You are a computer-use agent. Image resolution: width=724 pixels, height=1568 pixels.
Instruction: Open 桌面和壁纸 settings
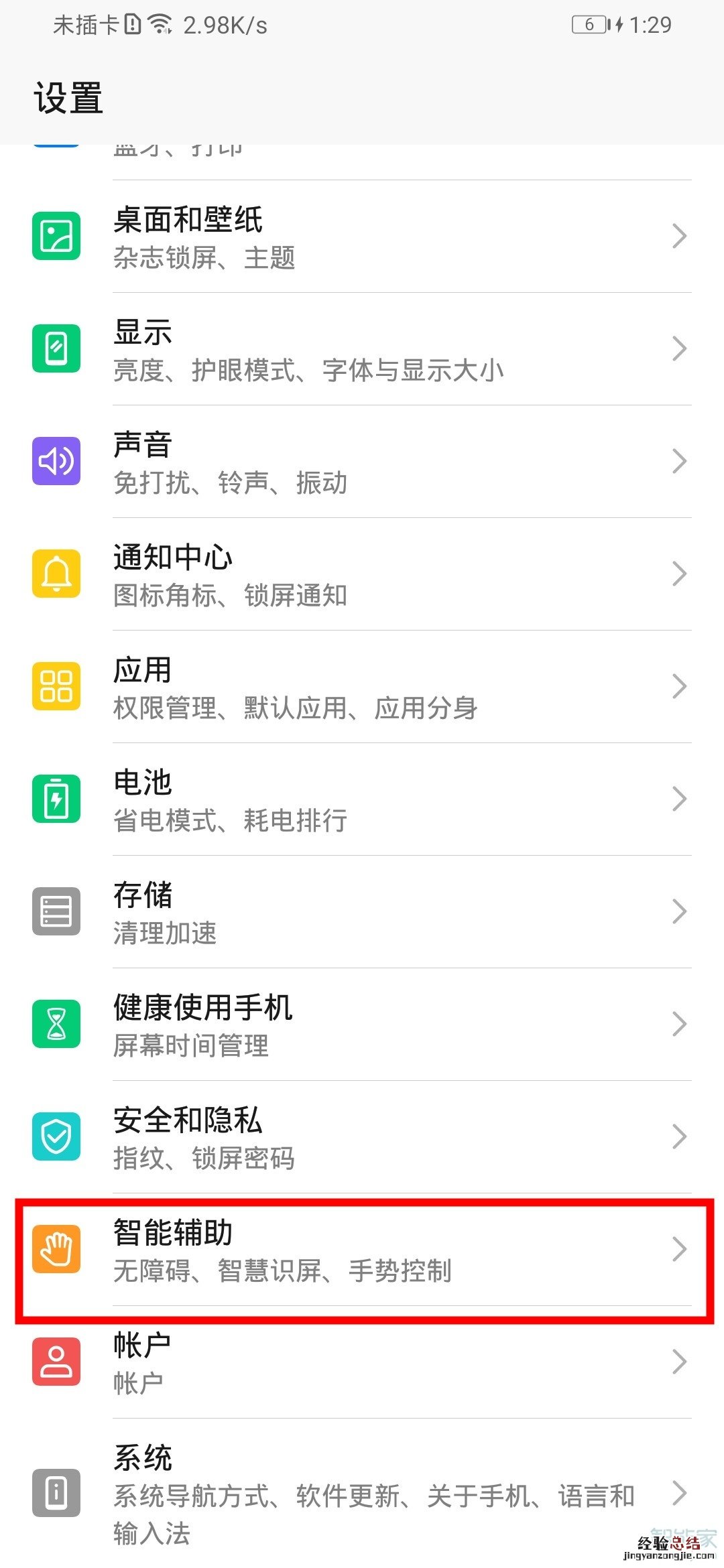tap(362, 237)
